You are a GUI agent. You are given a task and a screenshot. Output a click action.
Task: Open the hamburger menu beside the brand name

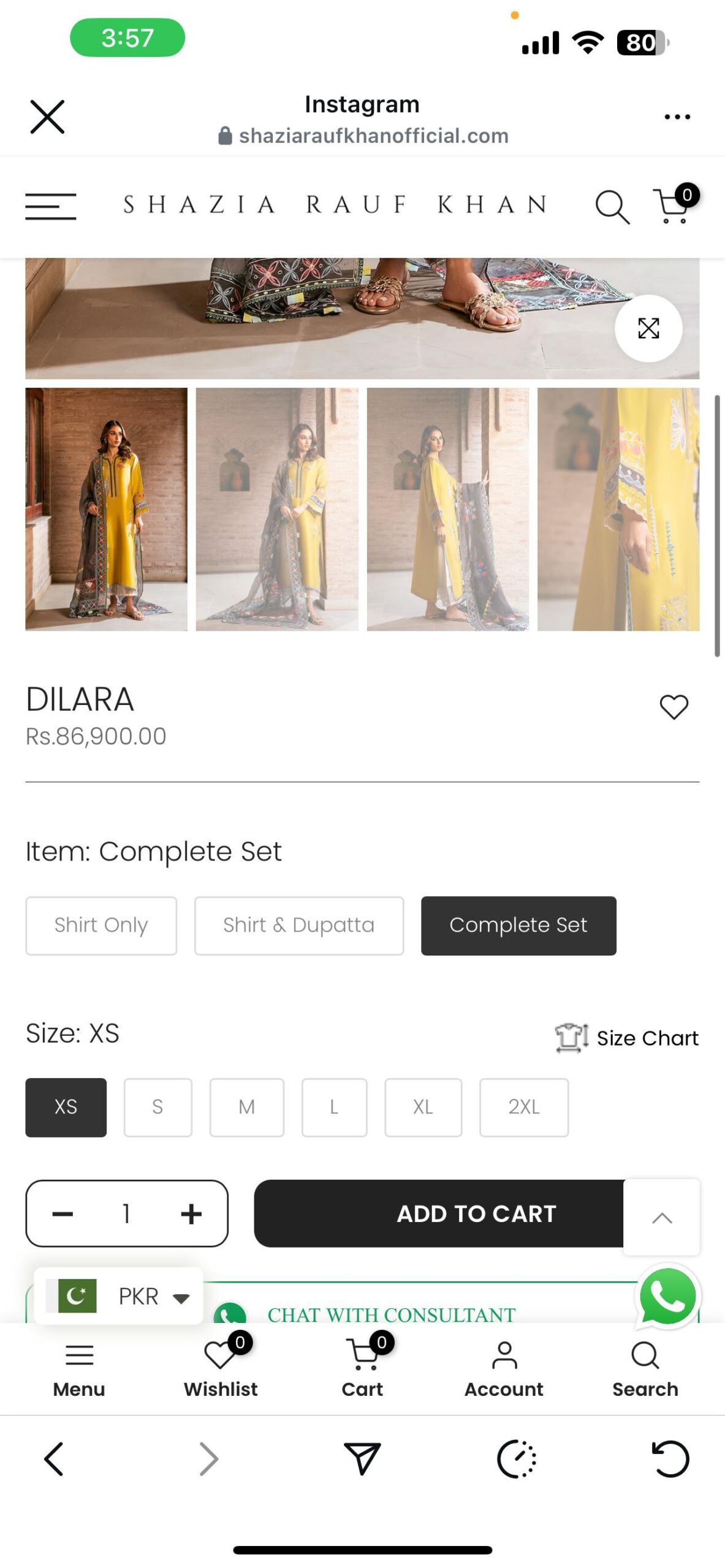point(51,206)
